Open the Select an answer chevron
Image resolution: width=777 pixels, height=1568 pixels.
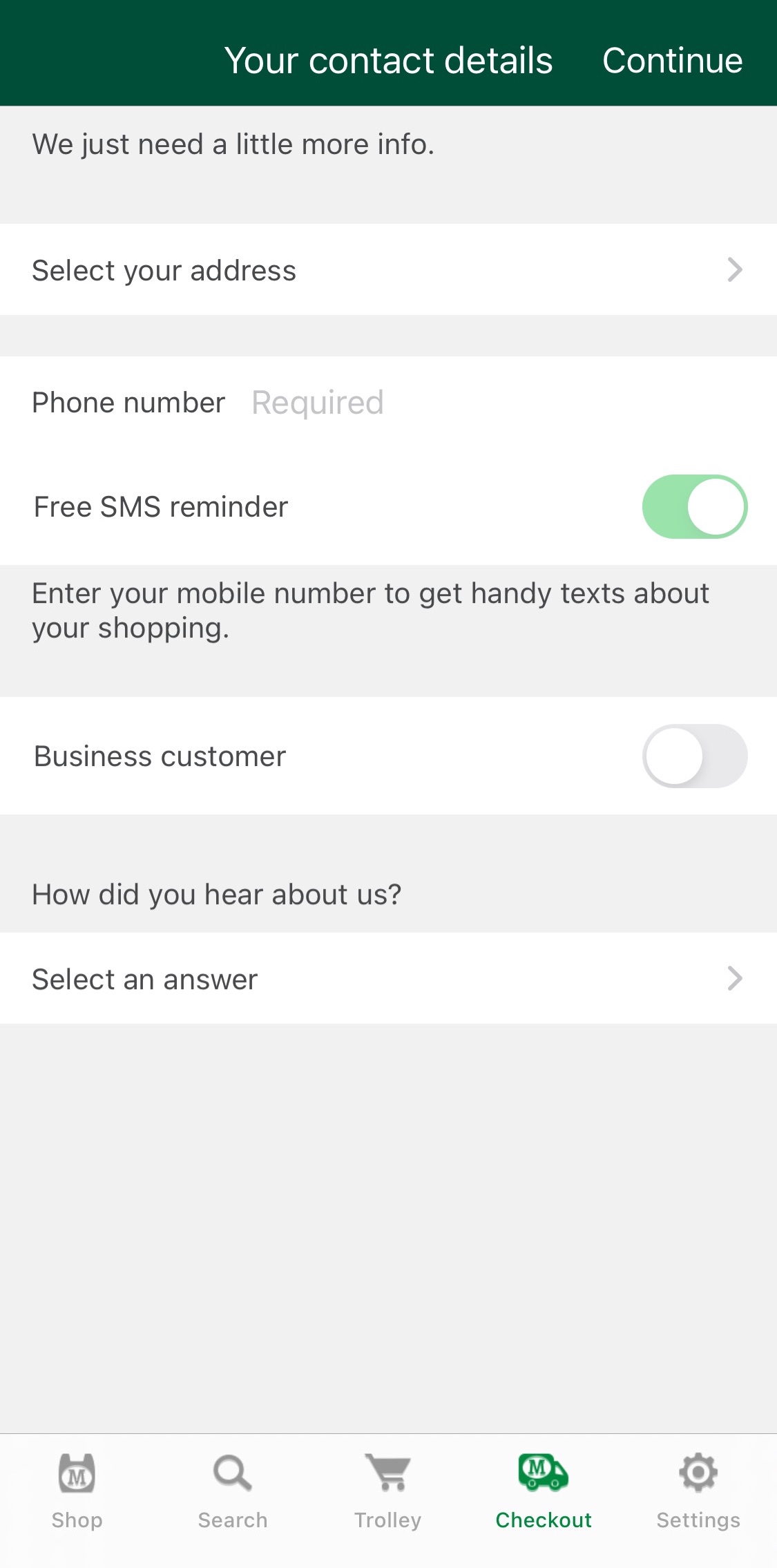coord(734,978)
